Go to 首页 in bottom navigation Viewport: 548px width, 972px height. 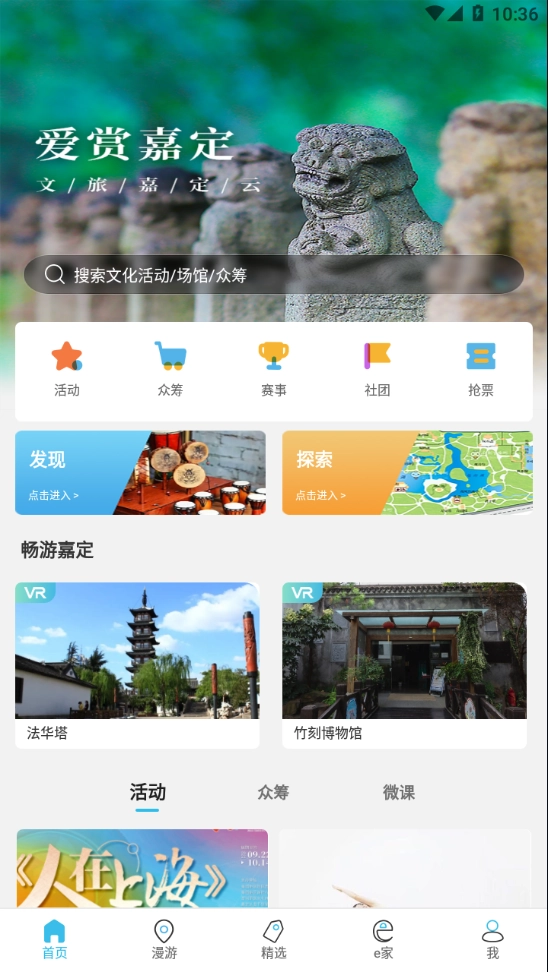point(55,940)
